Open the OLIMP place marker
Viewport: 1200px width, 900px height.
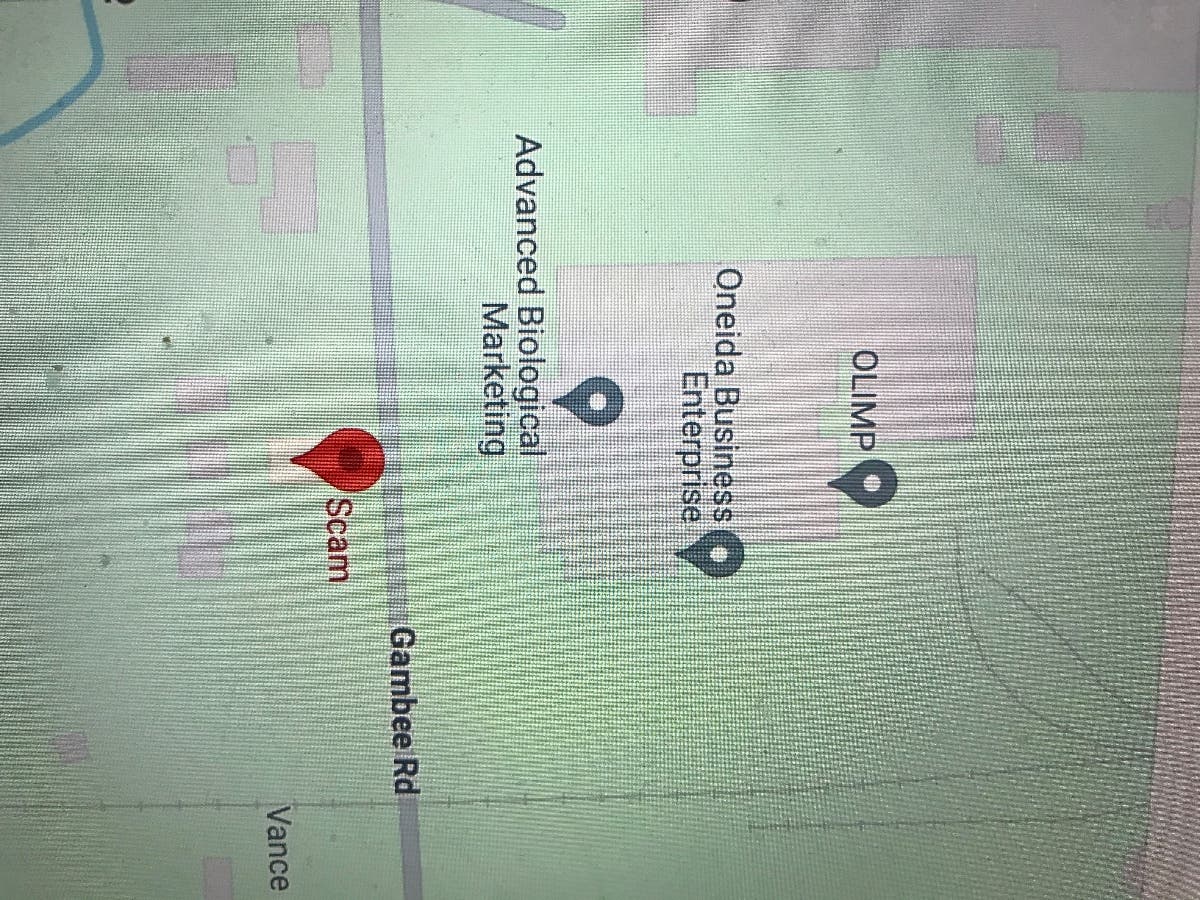pyautogui.click(x=864, y=486)
